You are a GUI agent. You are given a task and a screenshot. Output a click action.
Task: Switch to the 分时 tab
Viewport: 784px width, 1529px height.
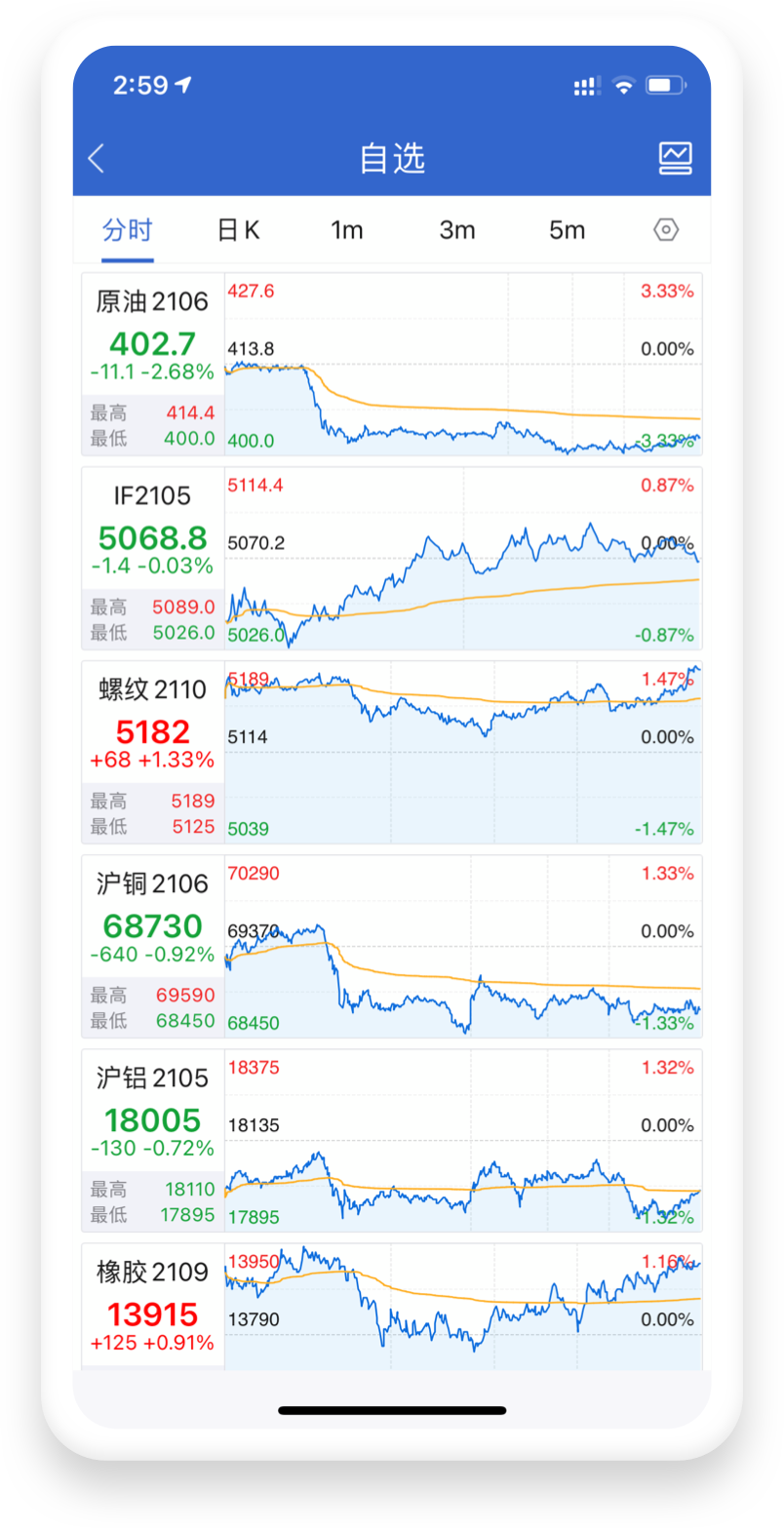[128, 230]
